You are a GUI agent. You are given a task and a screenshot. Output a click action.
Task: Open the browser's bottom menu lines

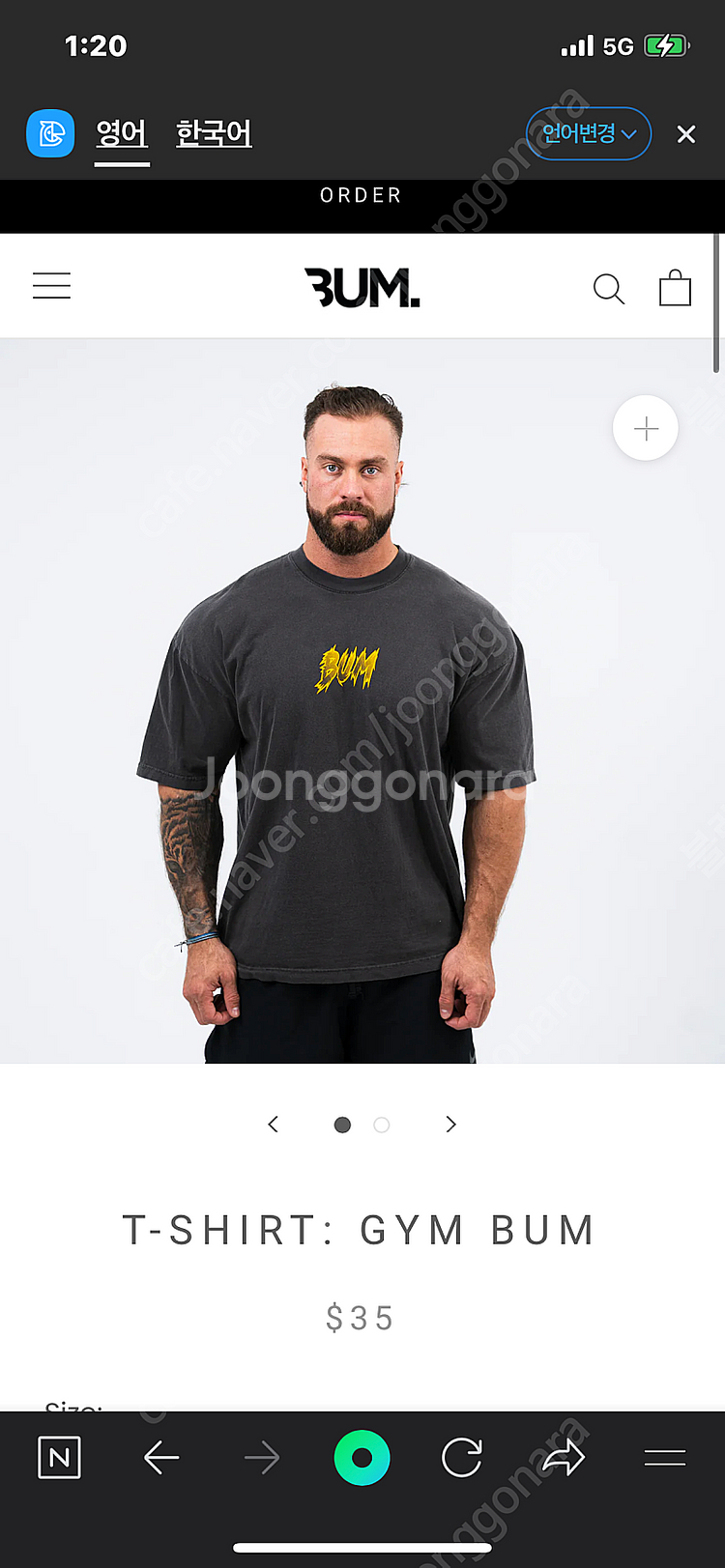[x=665, y=1457]
